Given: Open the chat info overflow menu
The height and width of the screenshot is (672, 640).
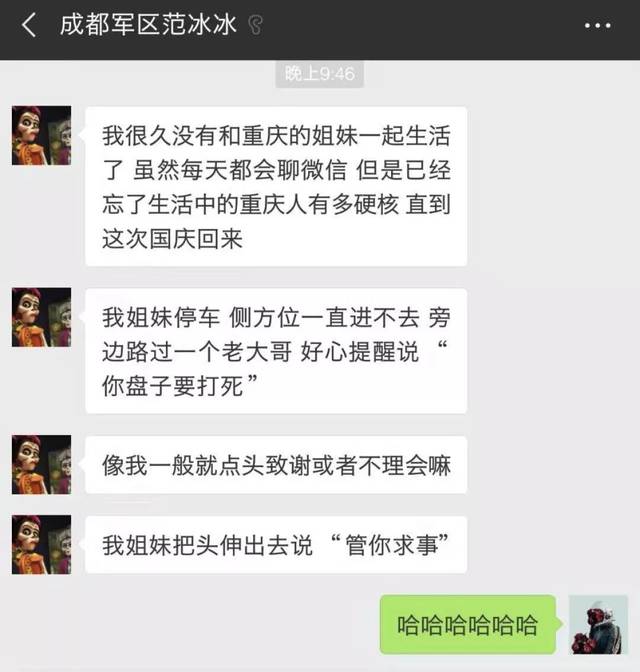Looking at the screenshot, I should [x=596, y=24].
